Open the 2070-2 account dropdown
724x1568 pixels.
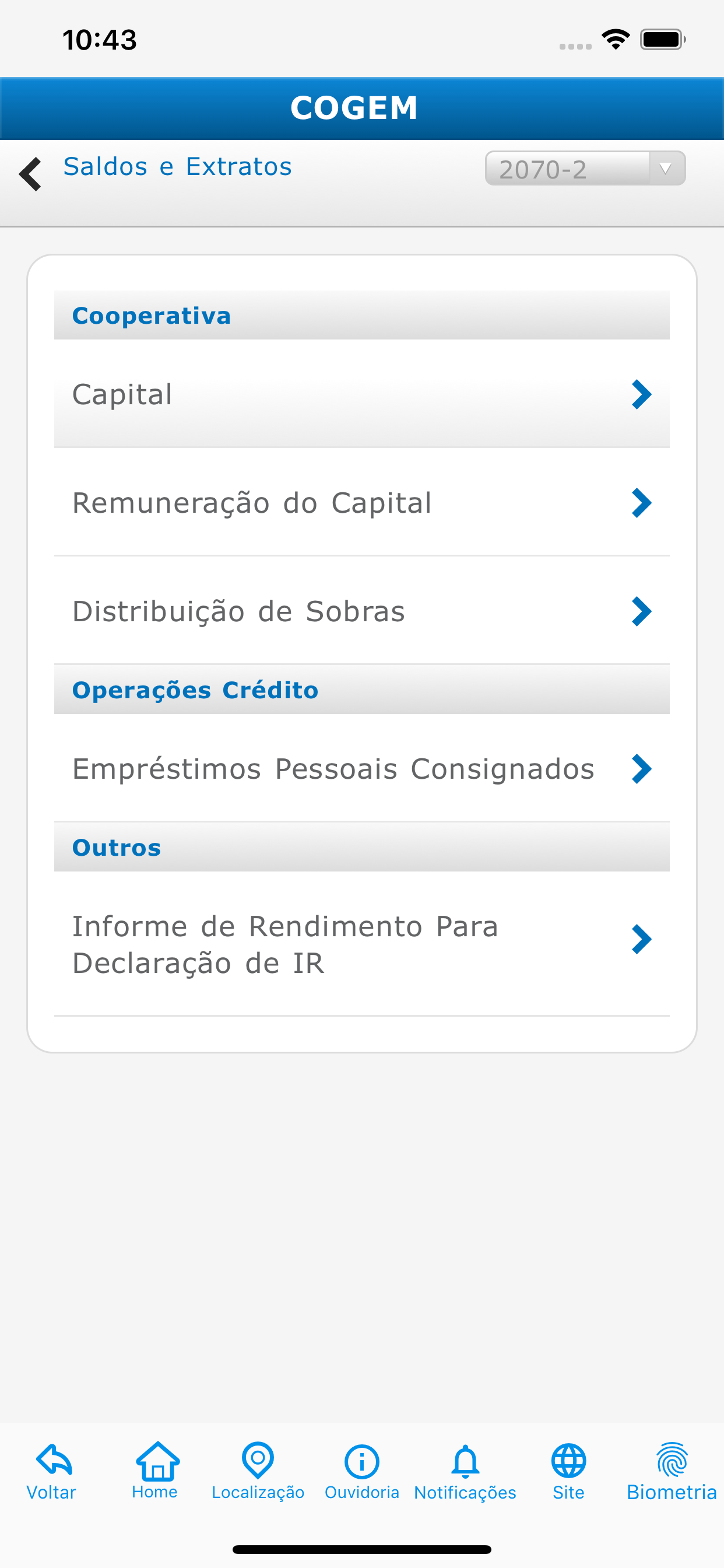click(585, 169)
